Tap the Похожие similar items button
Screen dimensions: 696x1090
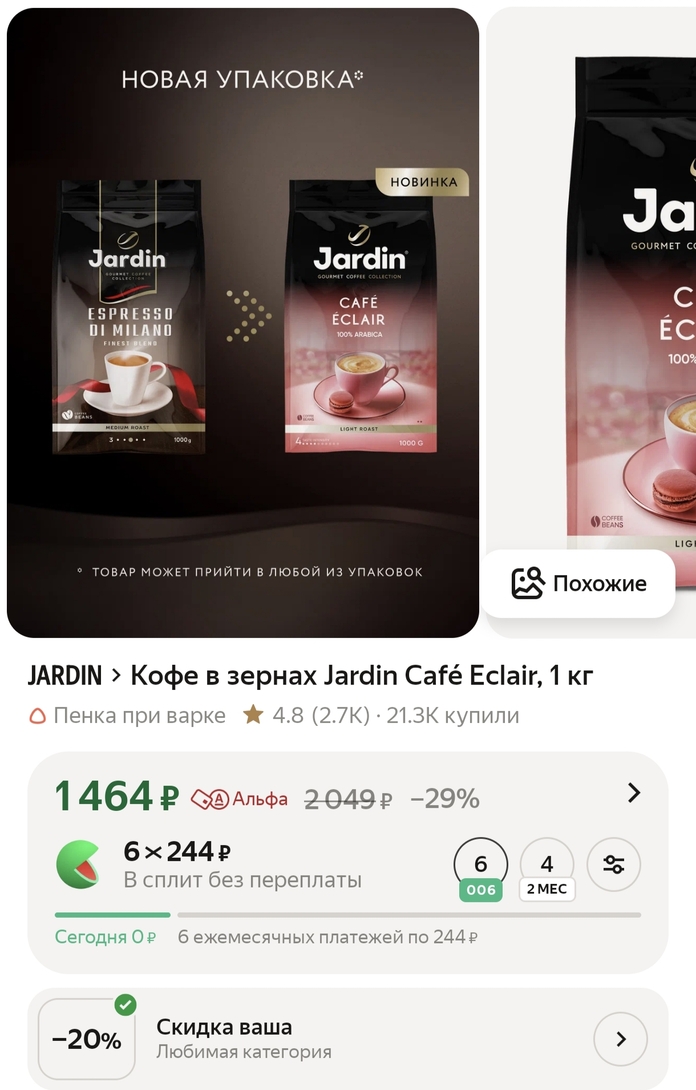(579, 583)
